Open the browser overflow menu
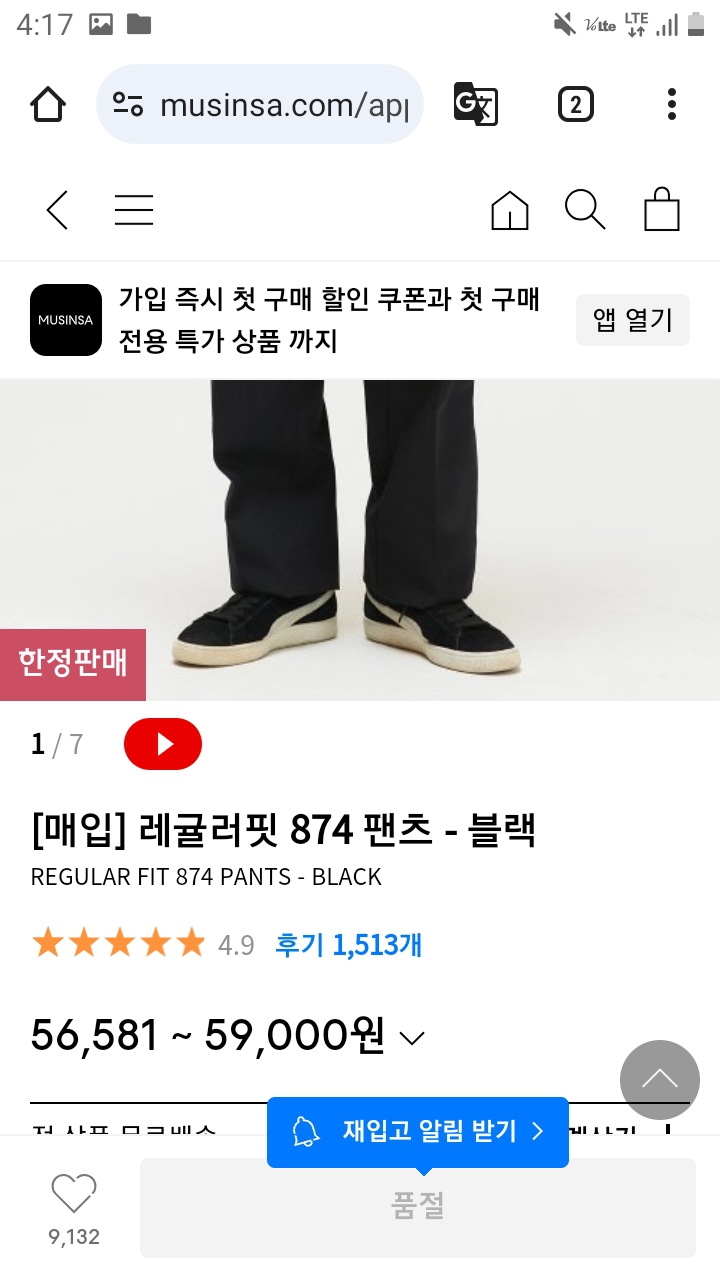Image resolution: width=720 pixels, height=1280 pixels. pyautogui.click(x=671, y=104)
